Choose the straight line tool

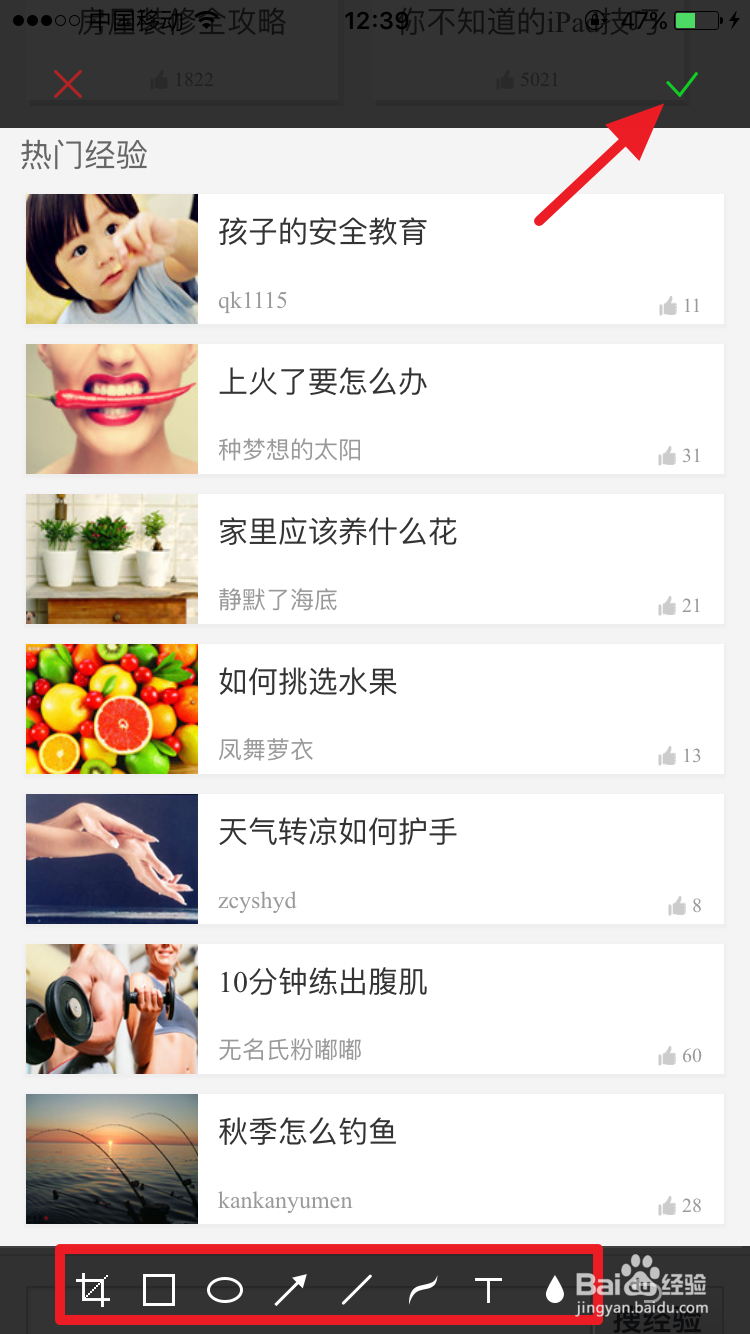click(357, 1290)
